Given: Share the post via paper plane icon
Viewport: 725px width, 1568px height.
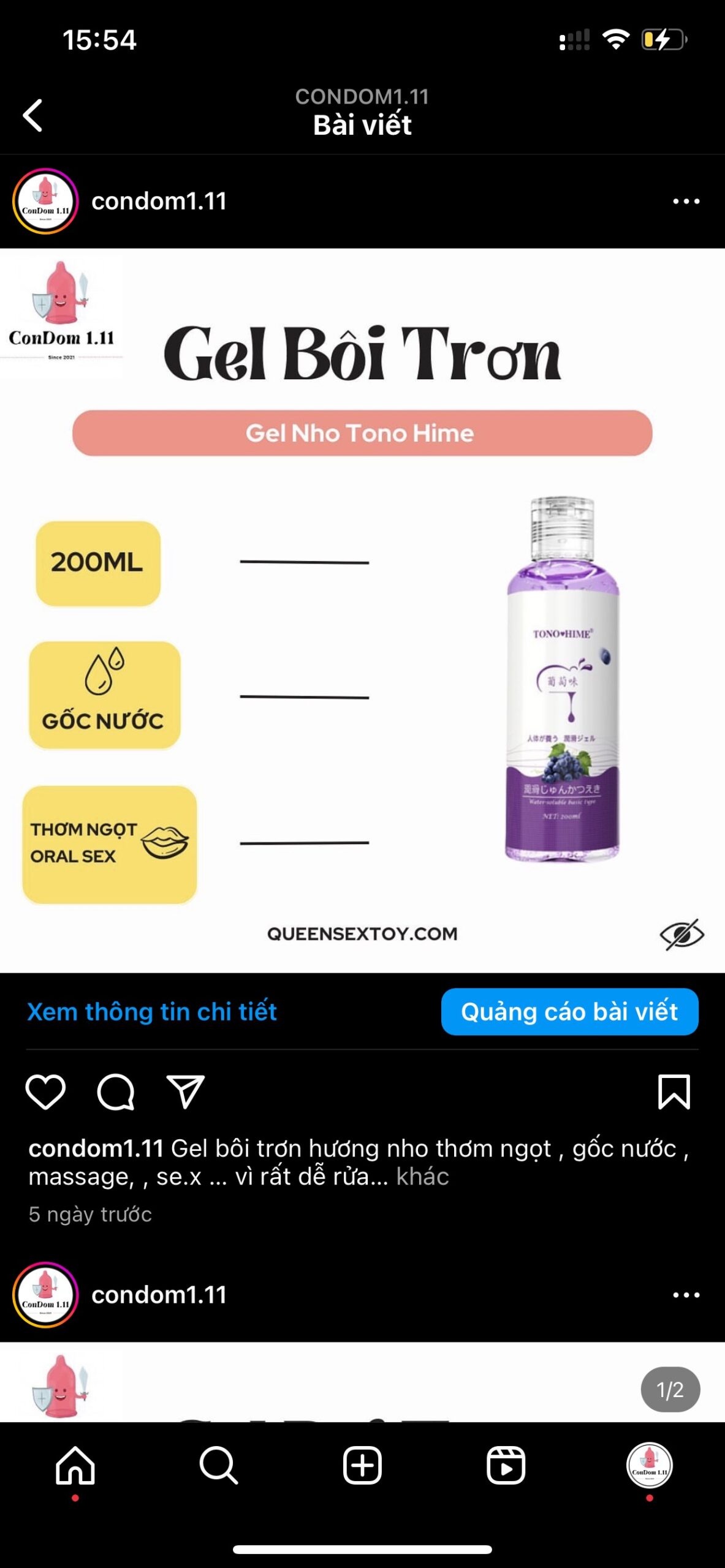Looking at the screenshot, I should (x=185, y=1091).
